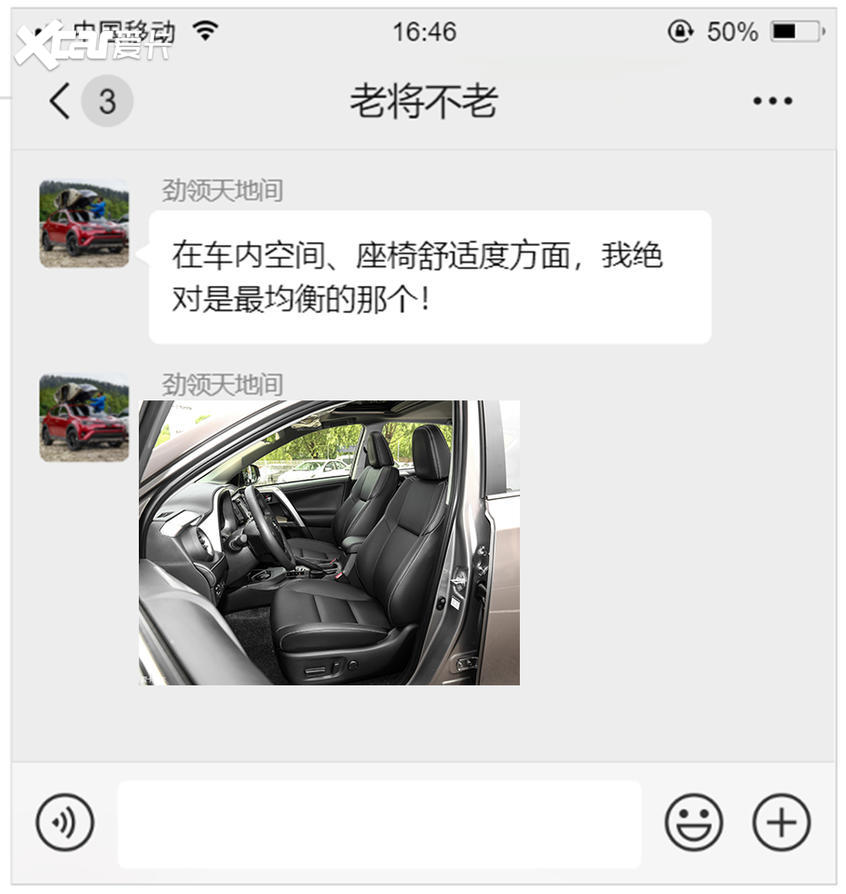This screenshot has width=846, height=894.
Task: Open the chat's three-dot options menu
Action: pyautogui.click(x=772, y=101)
